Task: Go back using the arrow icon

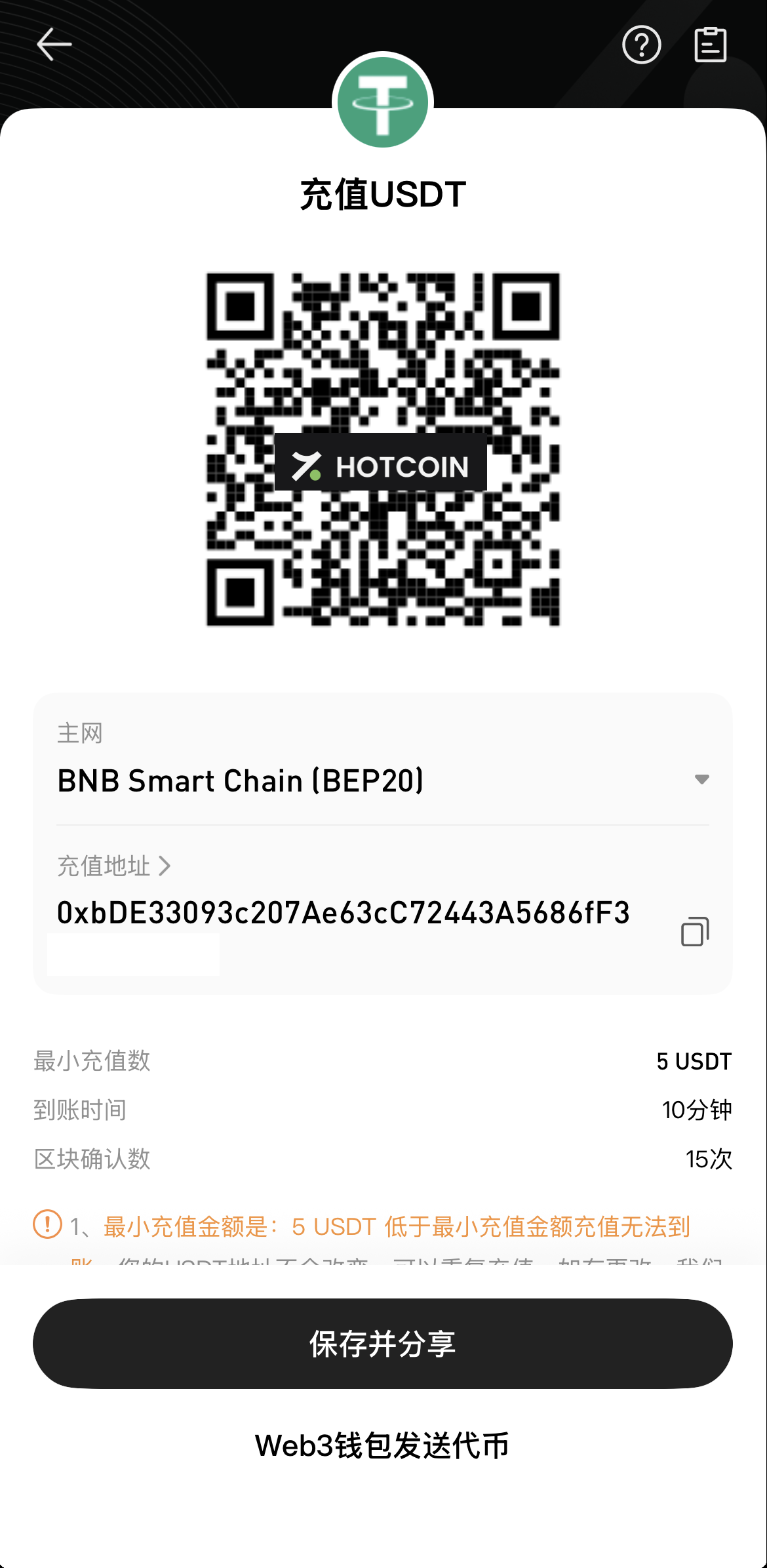Action: [x=54, y=45]
